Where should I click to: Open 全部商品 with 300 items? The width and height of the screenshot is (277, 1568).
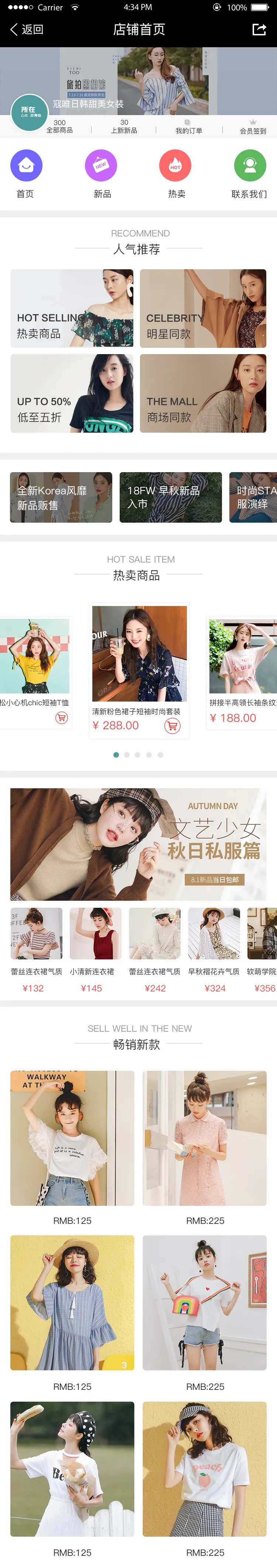[59, 127]
